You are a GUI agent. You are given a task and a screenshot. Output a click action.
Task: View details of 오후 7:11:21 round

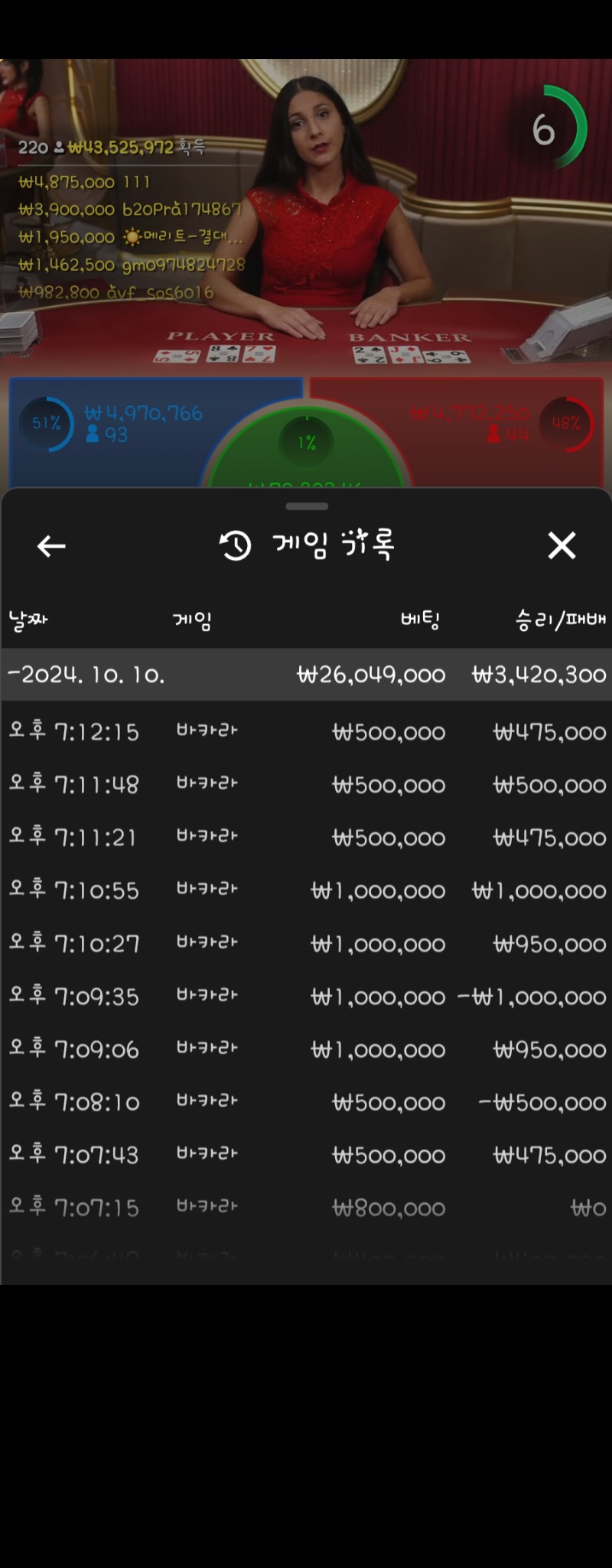pos(306,838)
